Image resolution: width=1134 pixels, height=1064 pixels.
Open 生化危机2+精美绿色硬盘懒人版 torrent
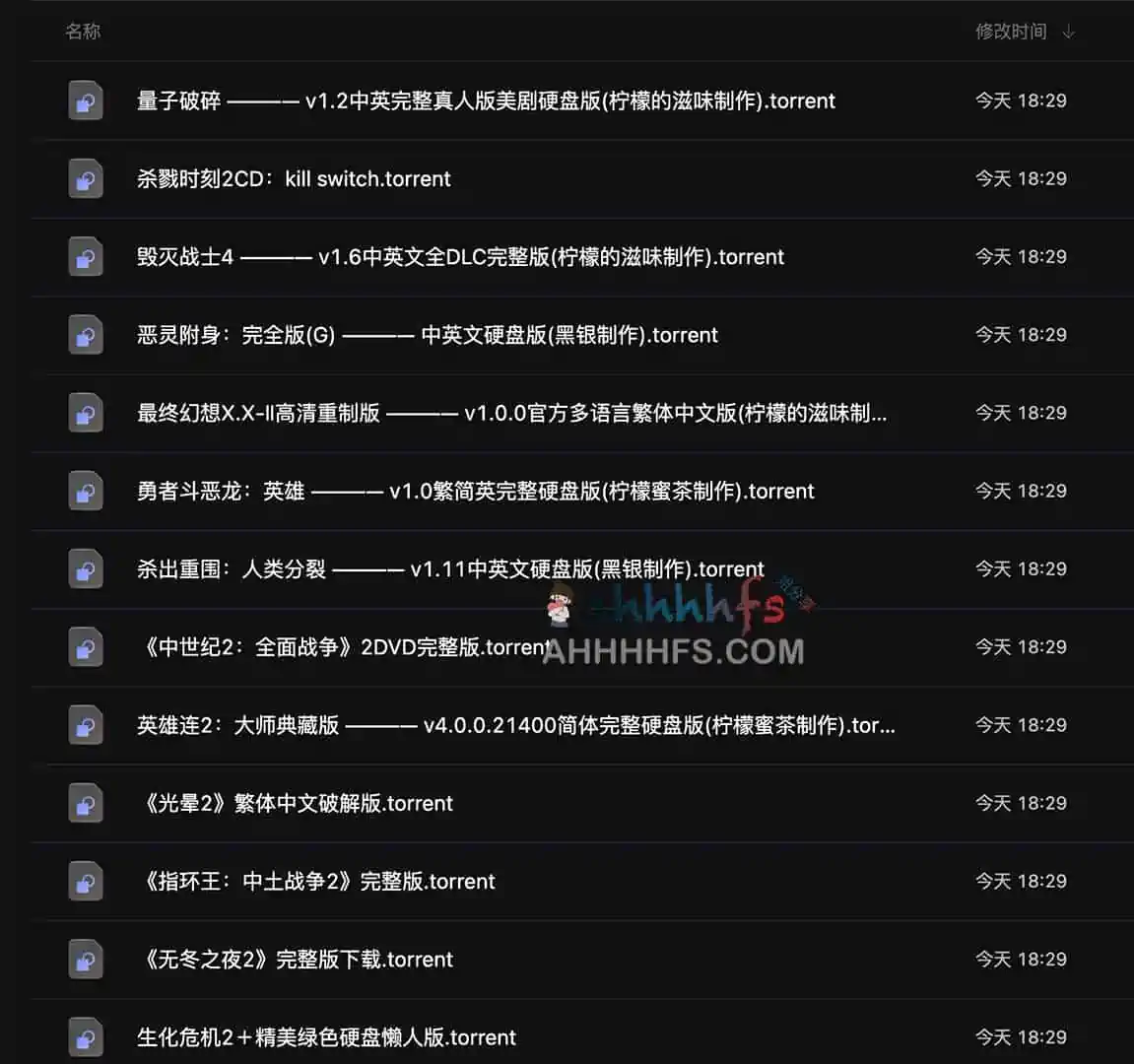[326, 1037]
